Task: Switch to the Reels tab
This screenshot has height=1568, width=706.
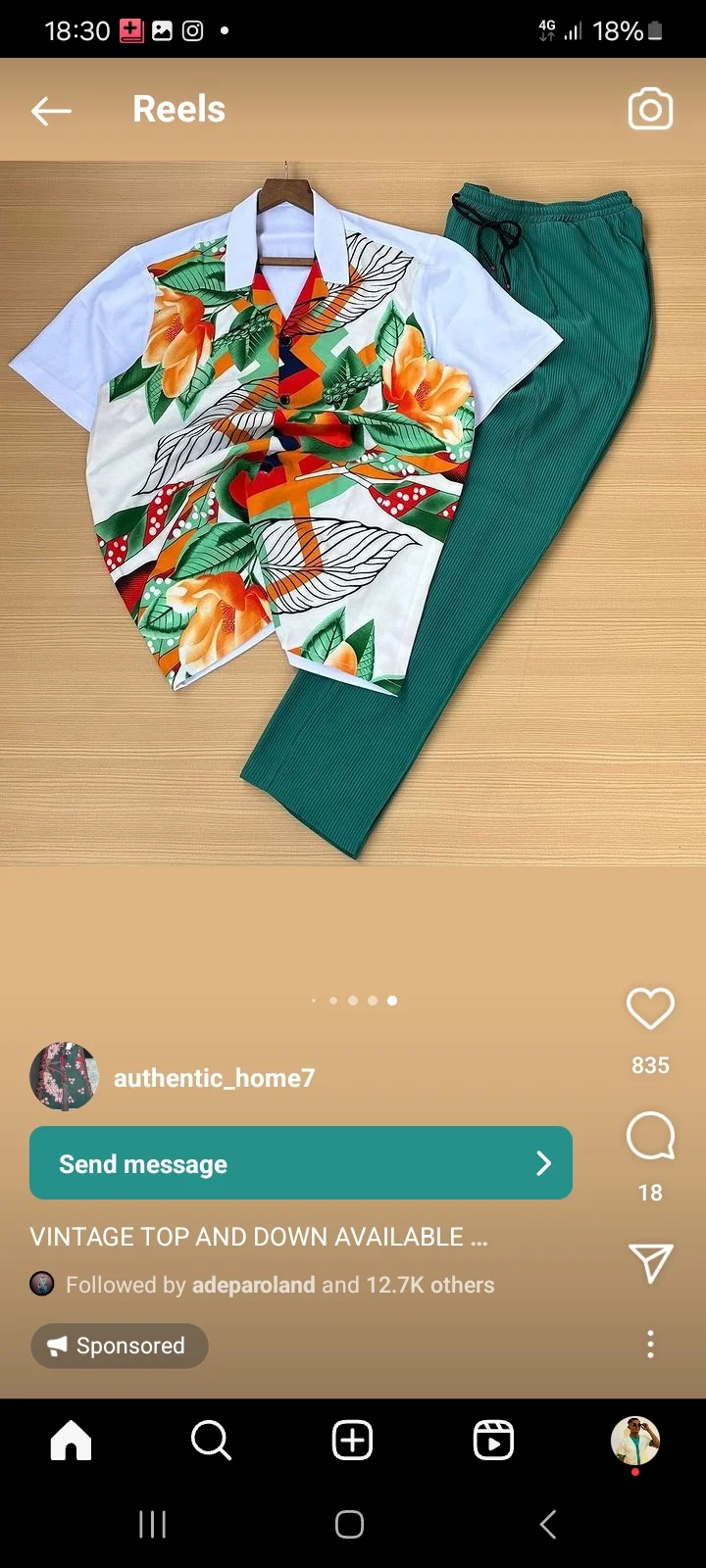Action: [493, 1441]
